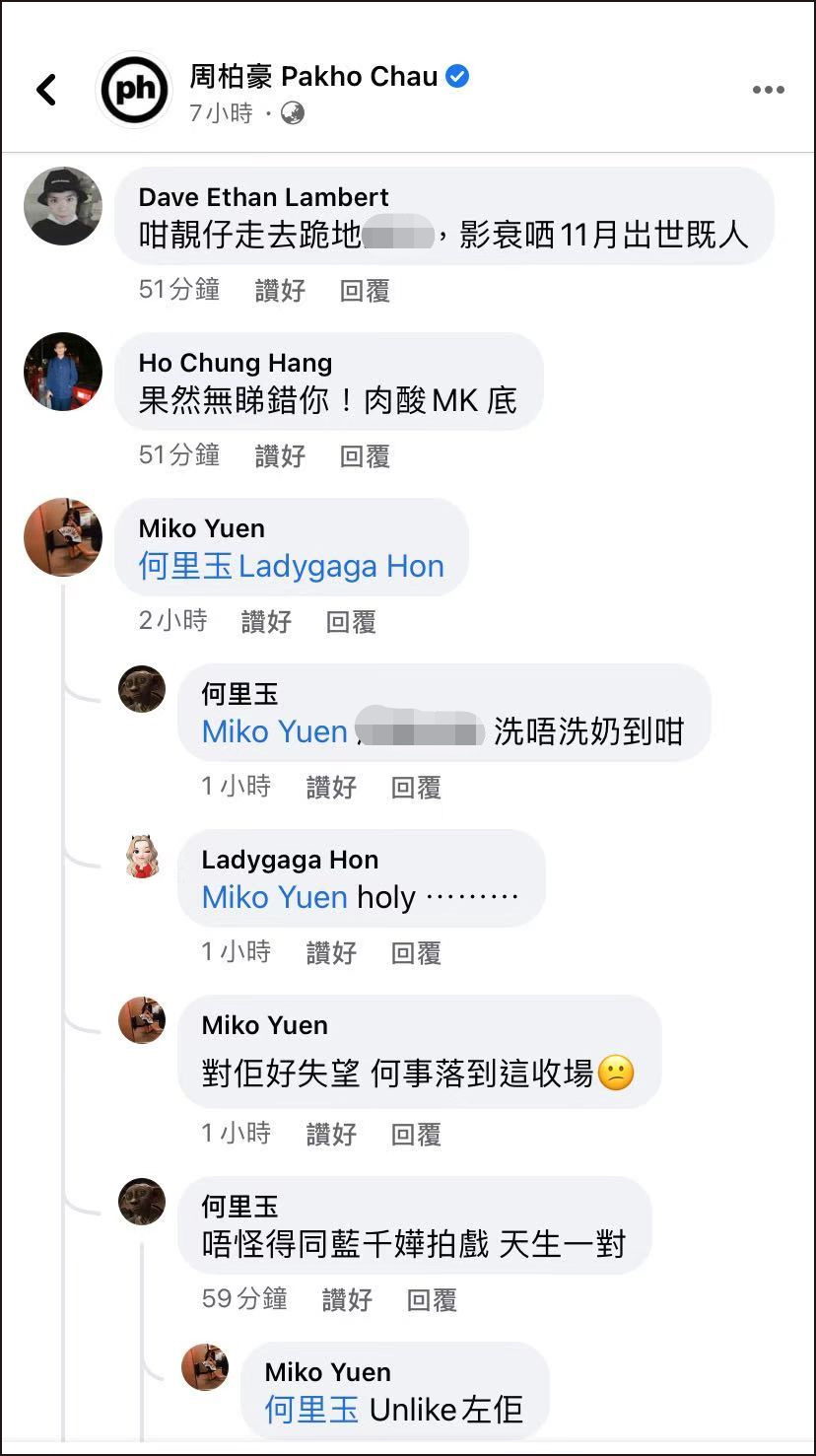Reply to Ho Chung Hang's comment
This screenshot has width=816, height=1456.
tap(365, 455)
